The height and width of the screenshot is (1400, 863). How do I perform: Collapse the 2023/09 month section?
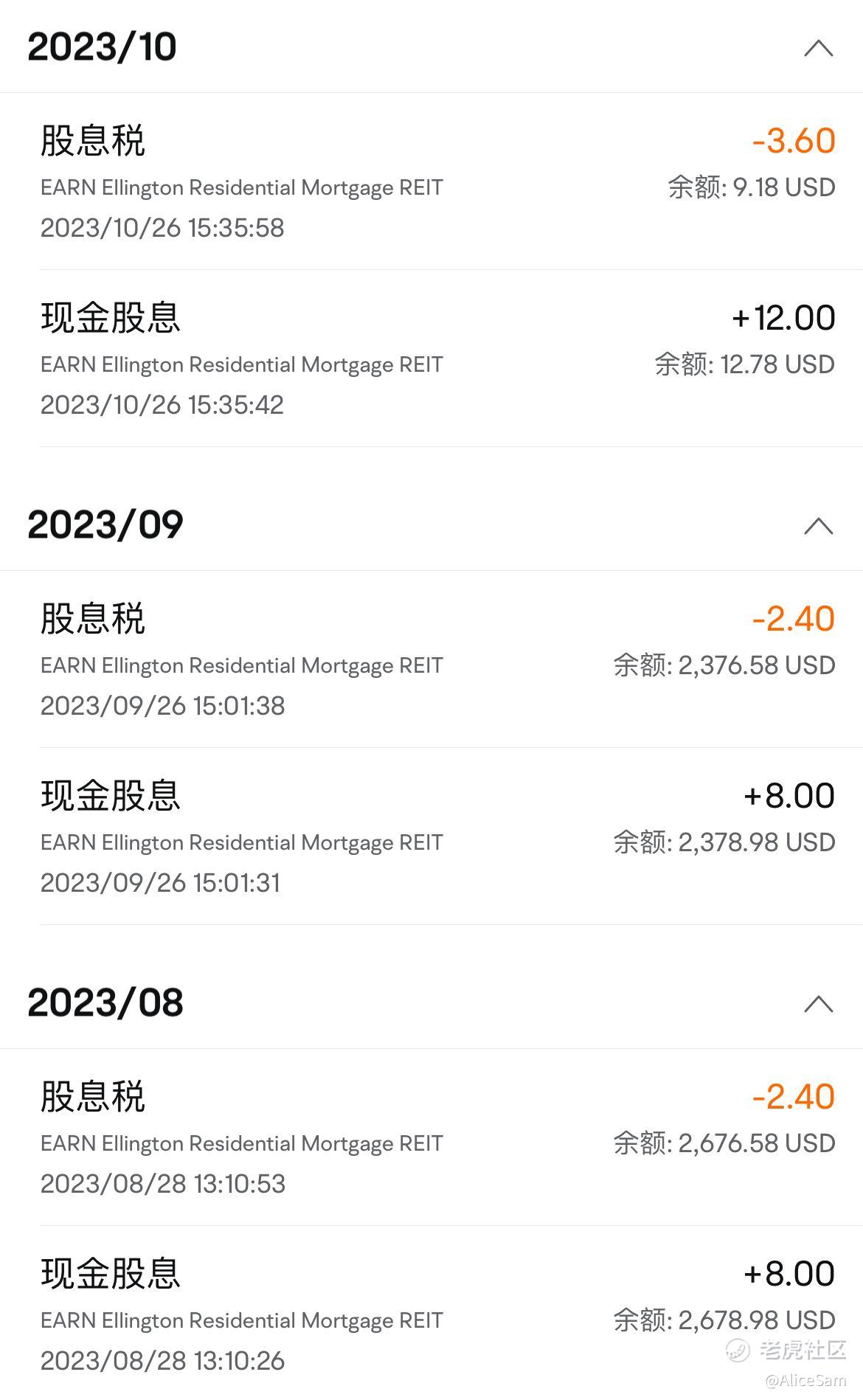coord(817,526)
